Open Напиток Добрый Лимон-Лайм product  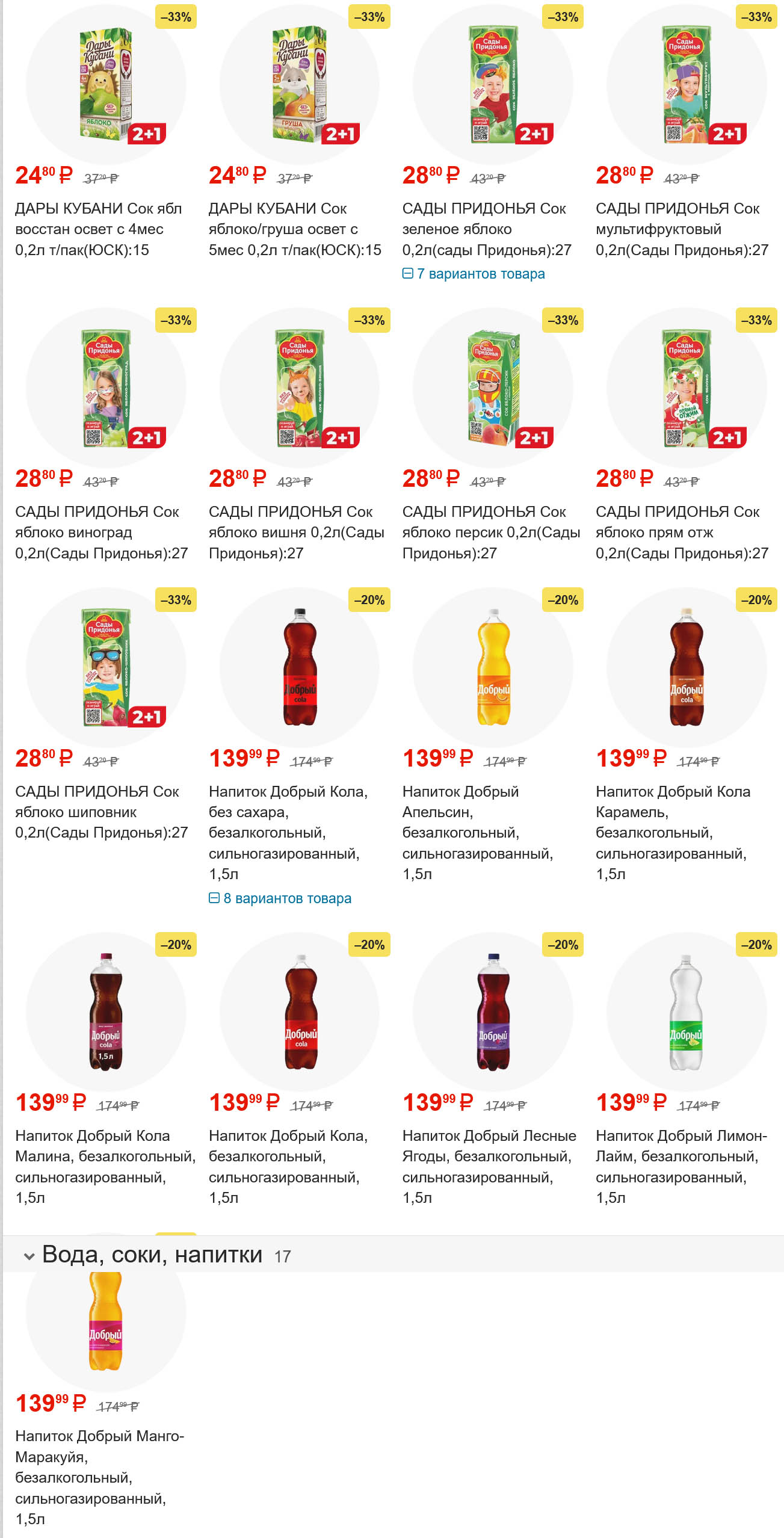click(681, 1166)
